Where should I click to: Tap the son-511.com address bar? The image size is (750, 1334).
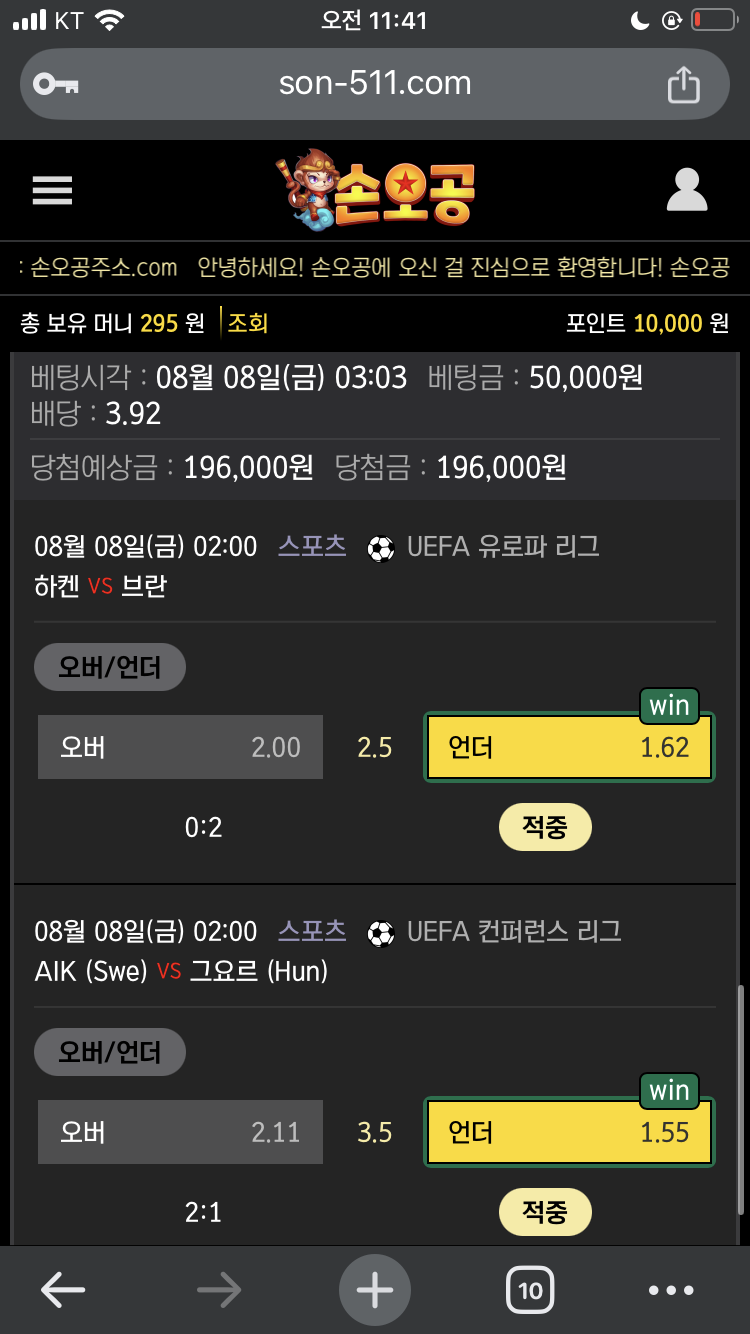click(x=375, y=83)
